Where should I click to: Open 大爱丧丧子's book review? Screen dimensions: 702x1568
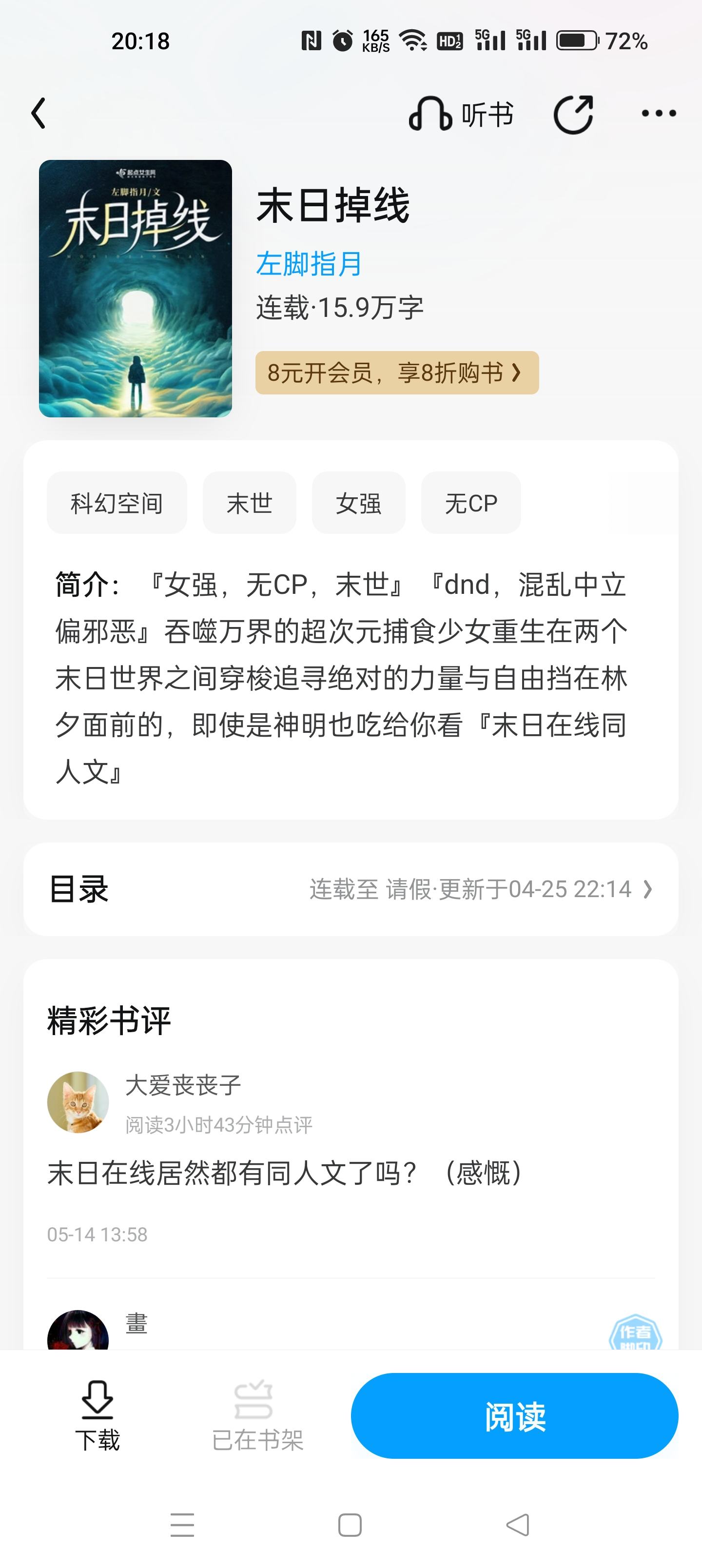pyautogui.click(x=284, y=1173)
